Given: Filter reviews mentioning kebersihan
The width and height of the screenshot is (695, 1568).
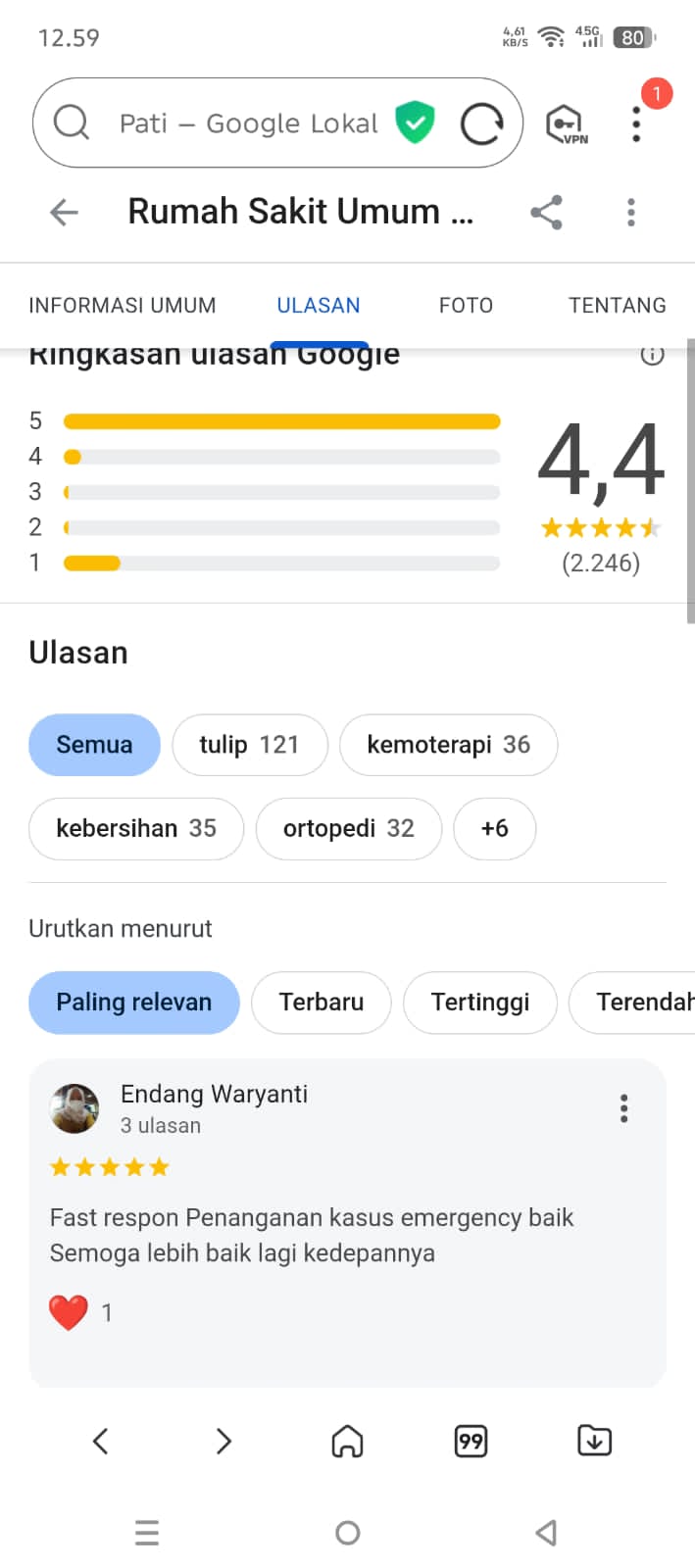Looking at the screenshot, I should [x=136, y=828].
